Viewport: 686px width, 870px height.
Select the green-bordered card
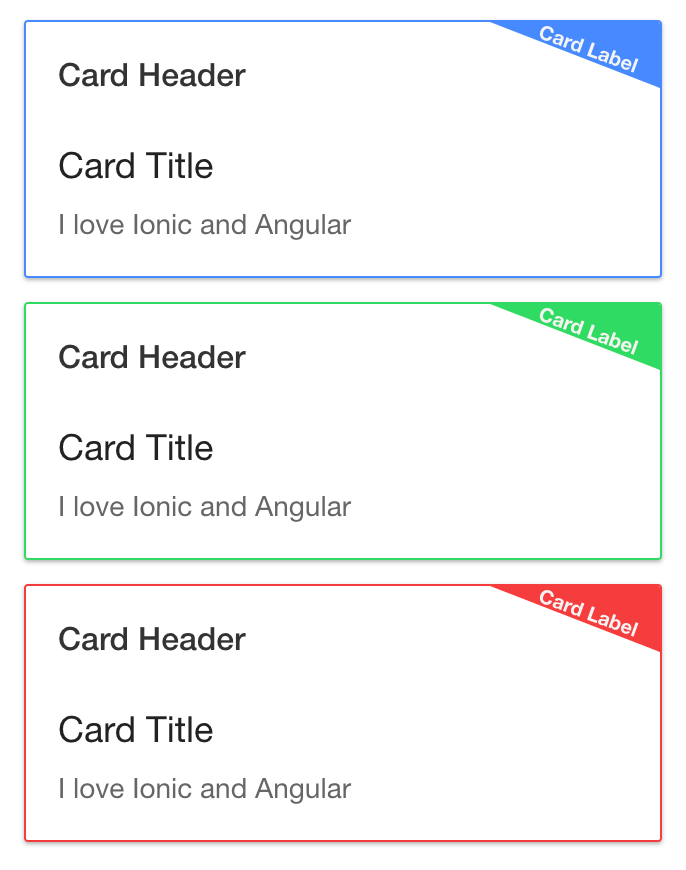[342, 431]
